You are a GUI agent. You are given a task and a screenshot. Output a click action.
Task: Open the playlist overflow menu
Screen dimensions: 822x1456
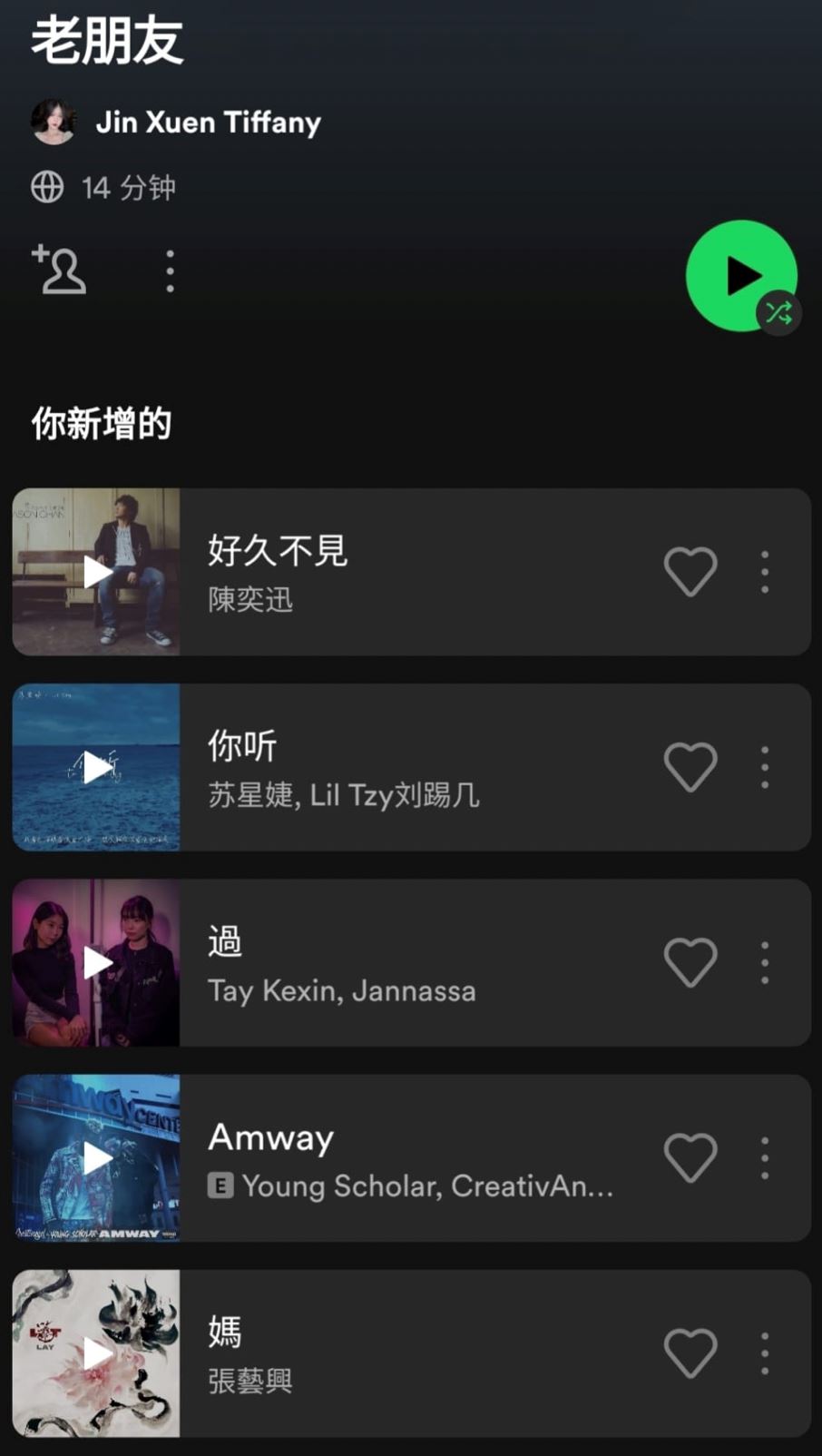pos(170,271)
